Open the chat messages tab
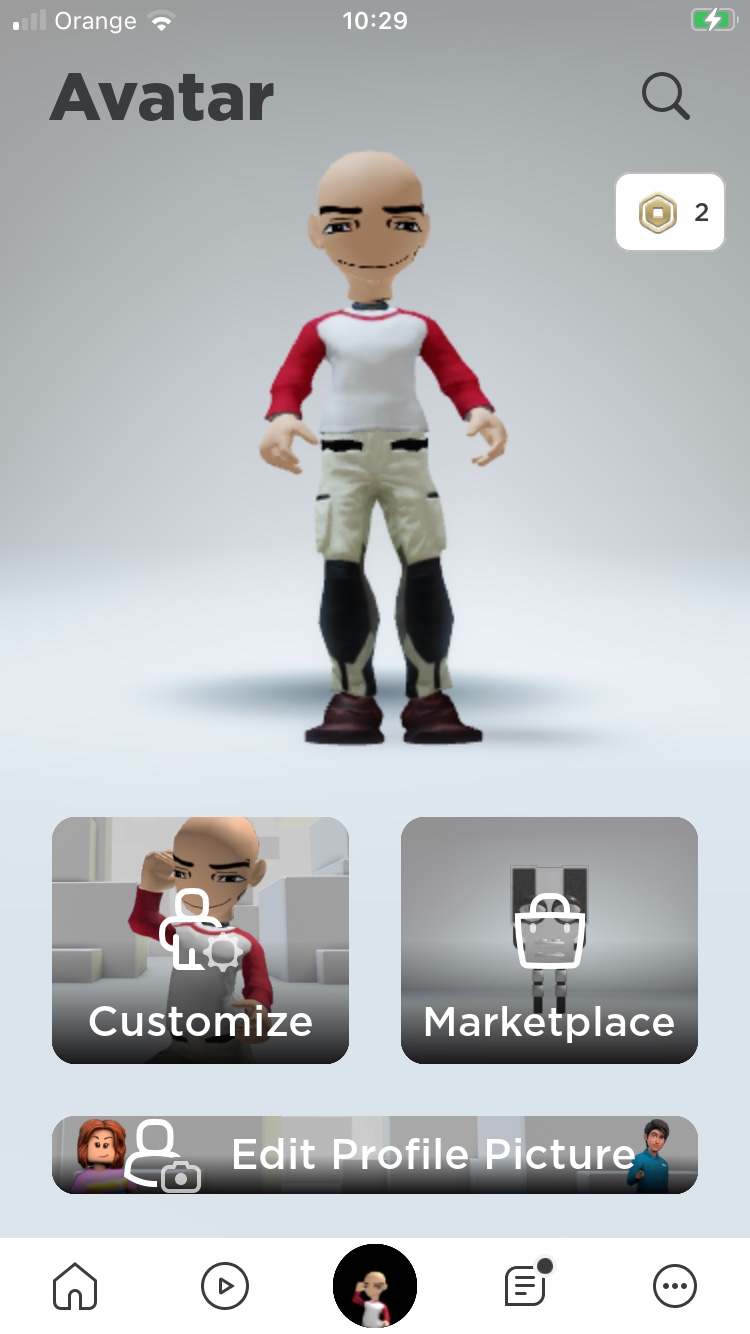Image resolution: width=750 pixels, height=1334 pixels. 525,1285
